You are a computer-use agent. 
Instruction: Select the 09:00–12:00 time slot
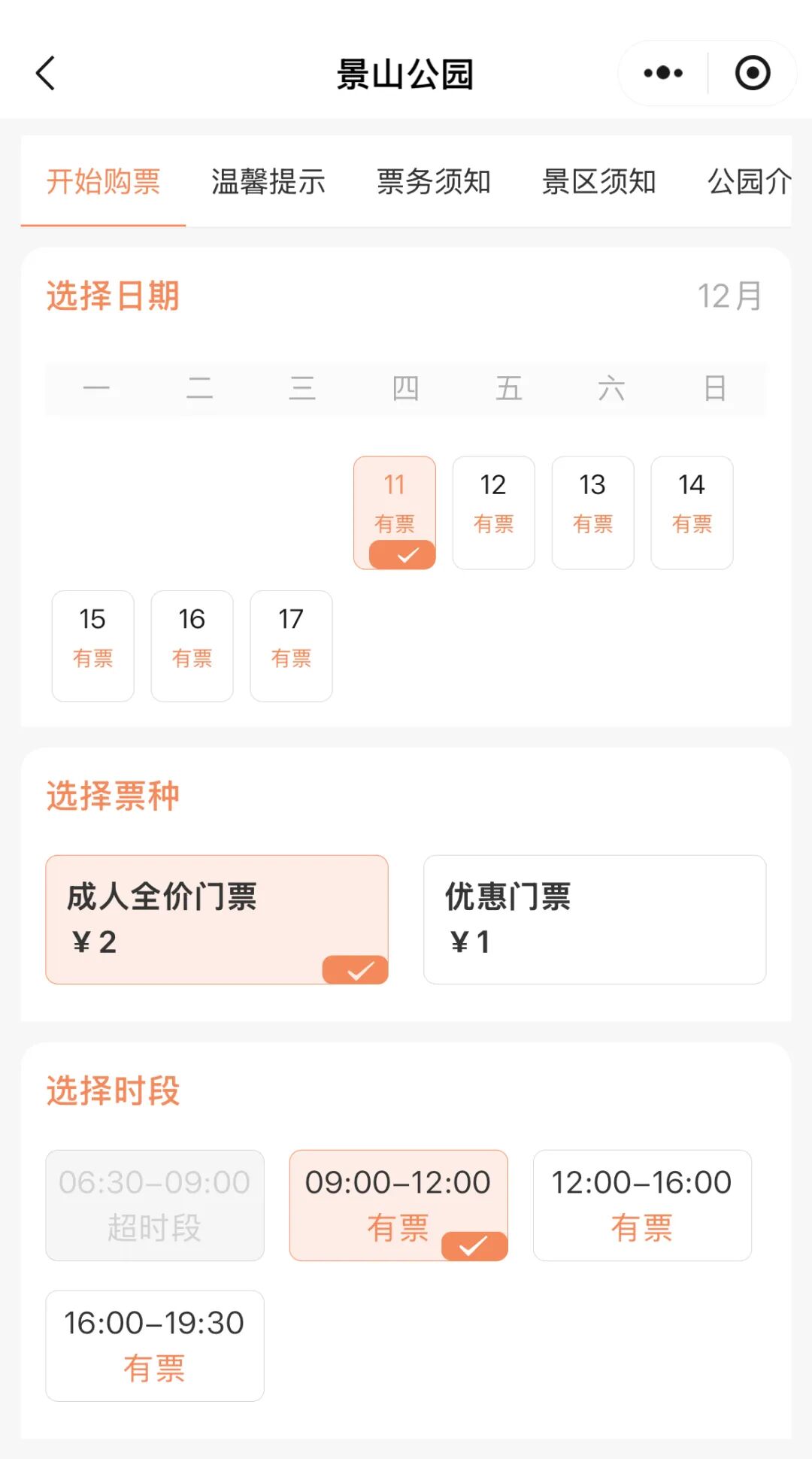click(398, 1205)
